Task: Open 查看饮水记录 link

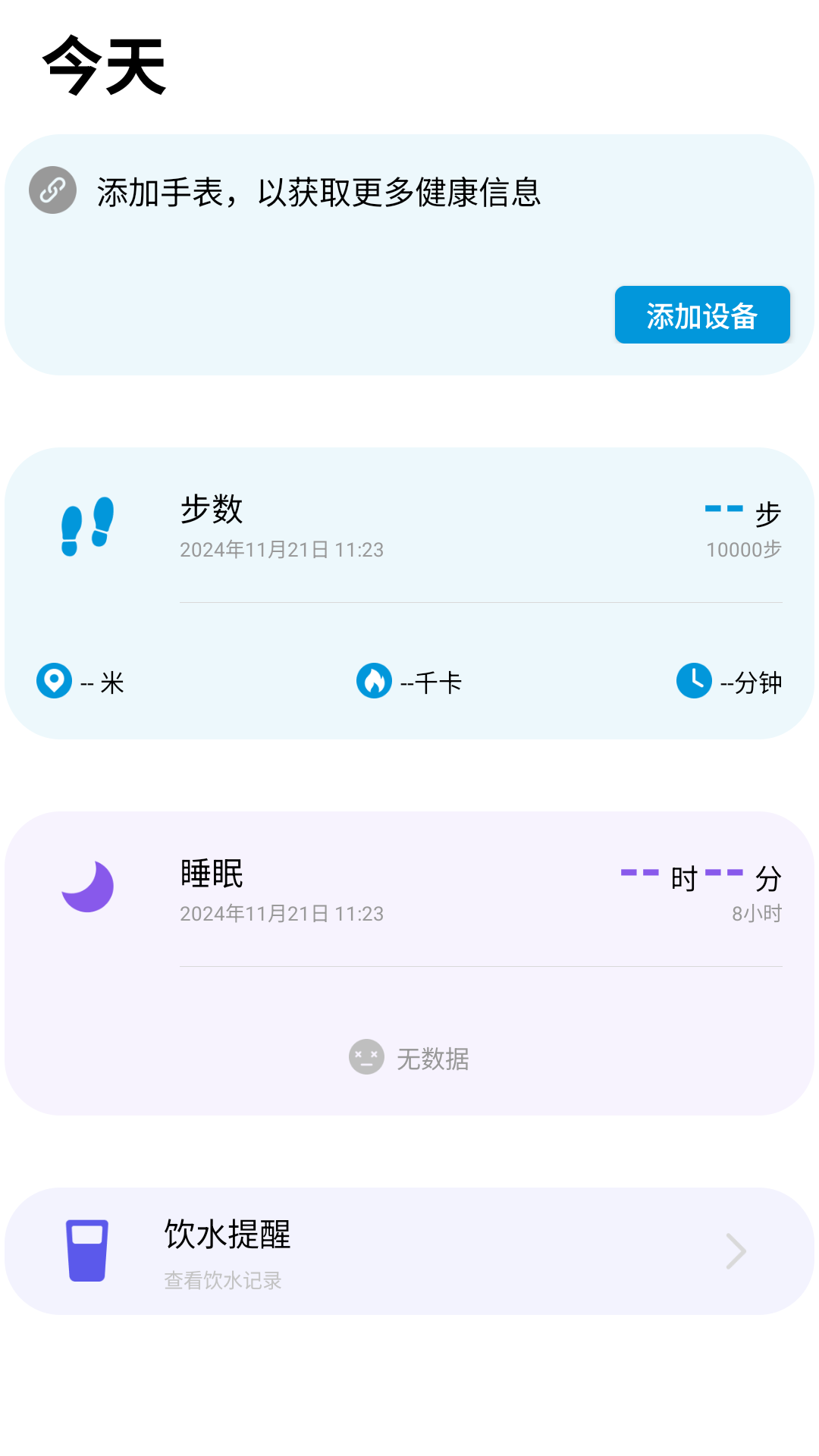Action: click(x=221, y=1281)
